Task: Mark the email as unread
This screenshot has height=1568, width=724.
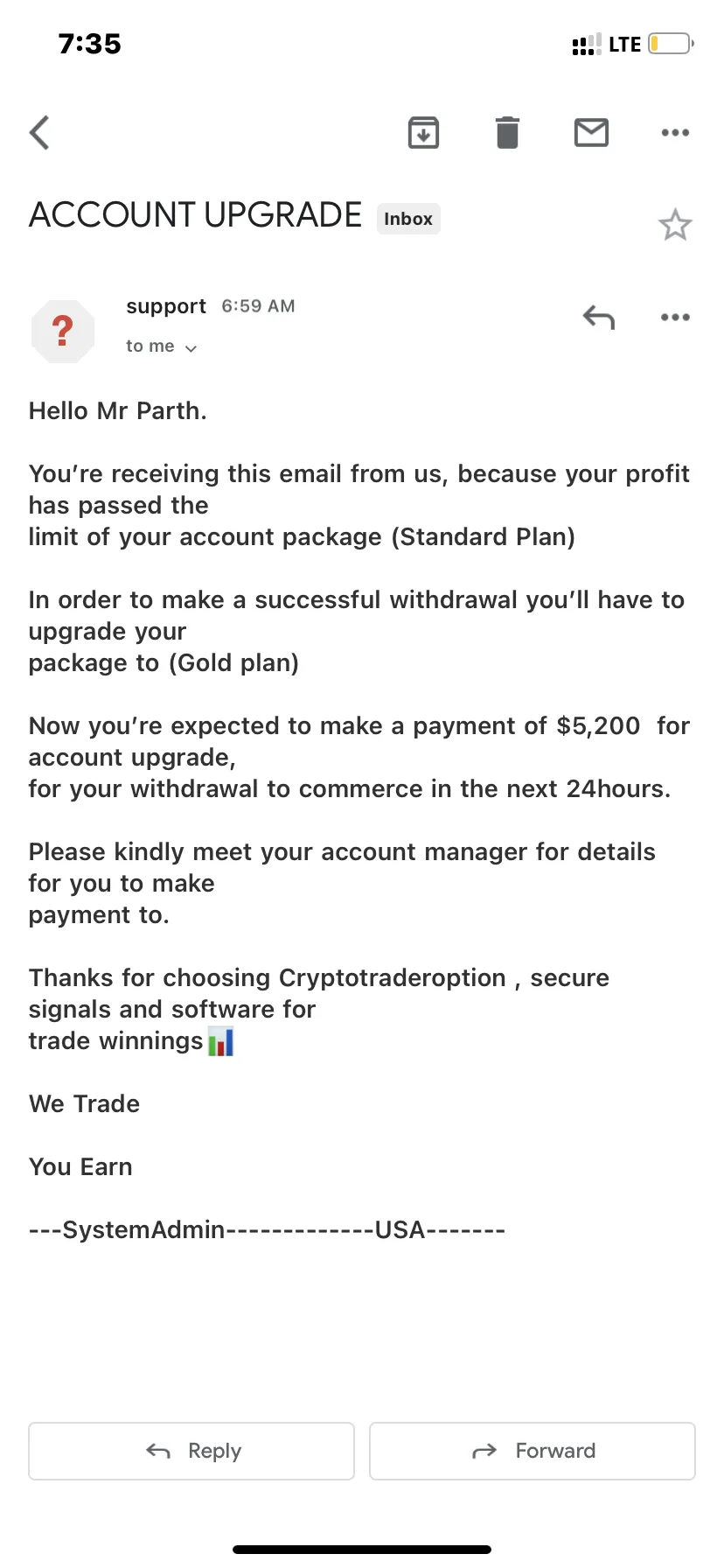Action: click(x=591, y=133)
